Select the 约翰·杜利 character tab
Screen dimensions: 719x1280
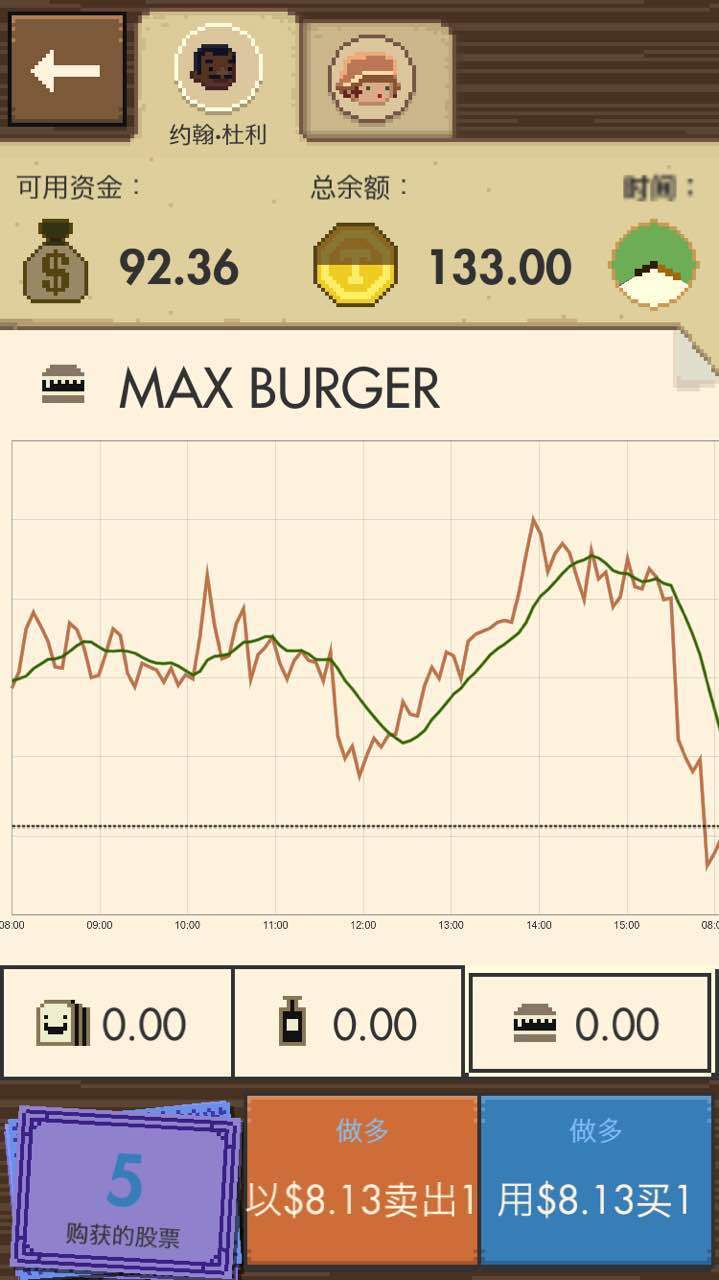coord(218,78)
